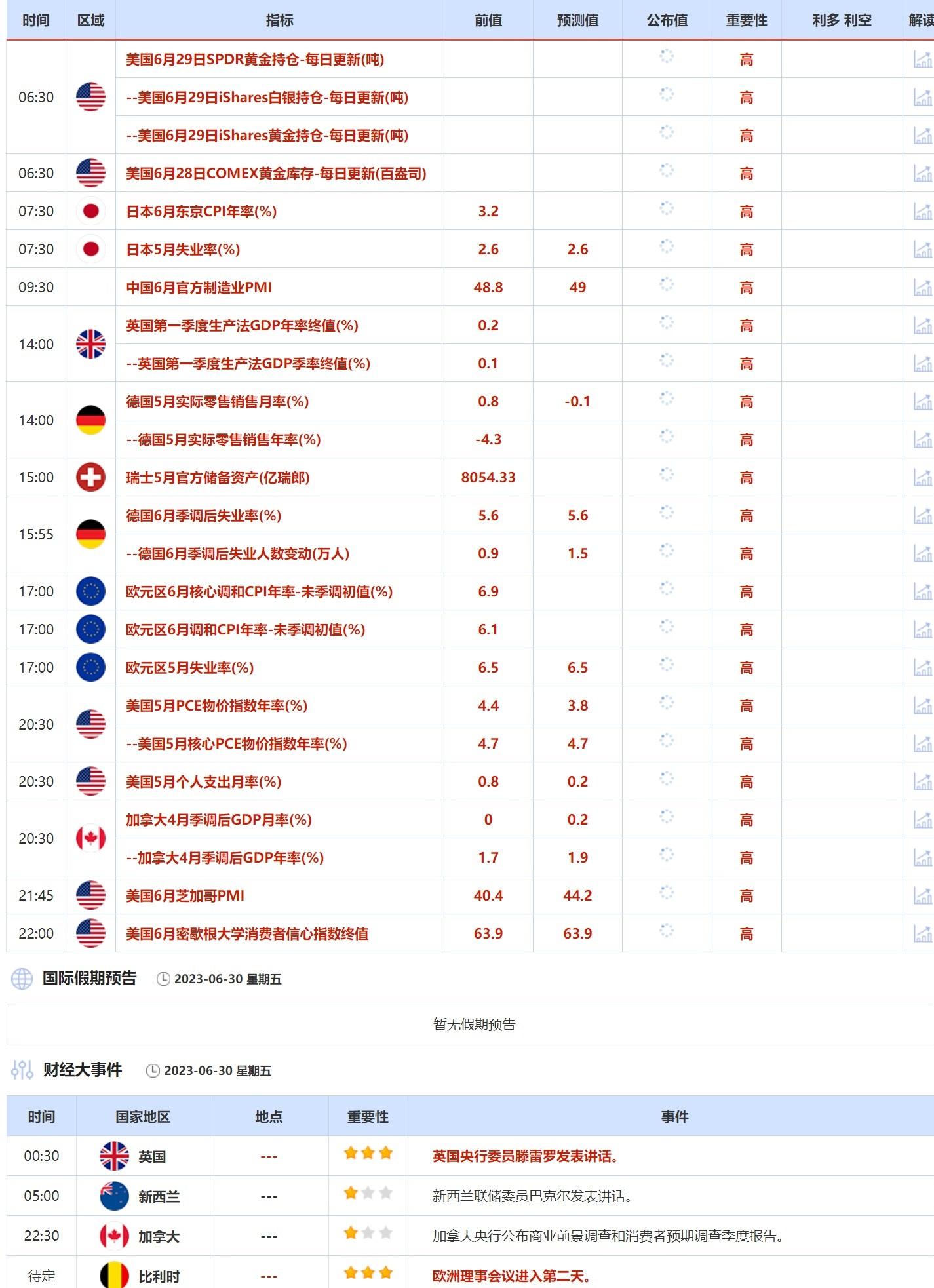This screenshot has height=1288, width=934.
Task: Open the 瑞士5月官方储备资产 indicator link
Action: point(218,477)
